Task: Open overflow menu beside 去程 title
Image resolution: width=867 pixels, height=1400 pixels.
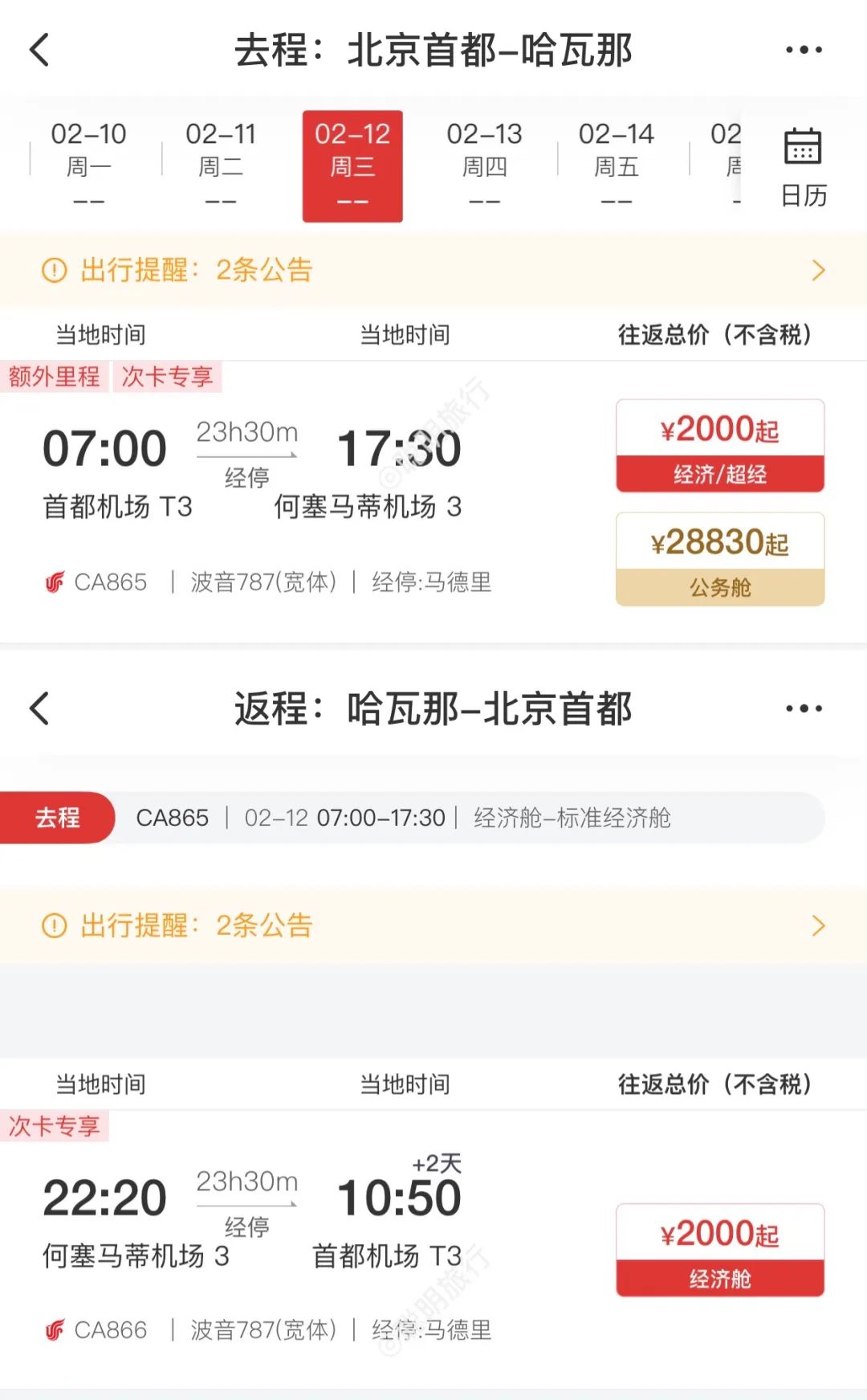Action: pos(804,50)
